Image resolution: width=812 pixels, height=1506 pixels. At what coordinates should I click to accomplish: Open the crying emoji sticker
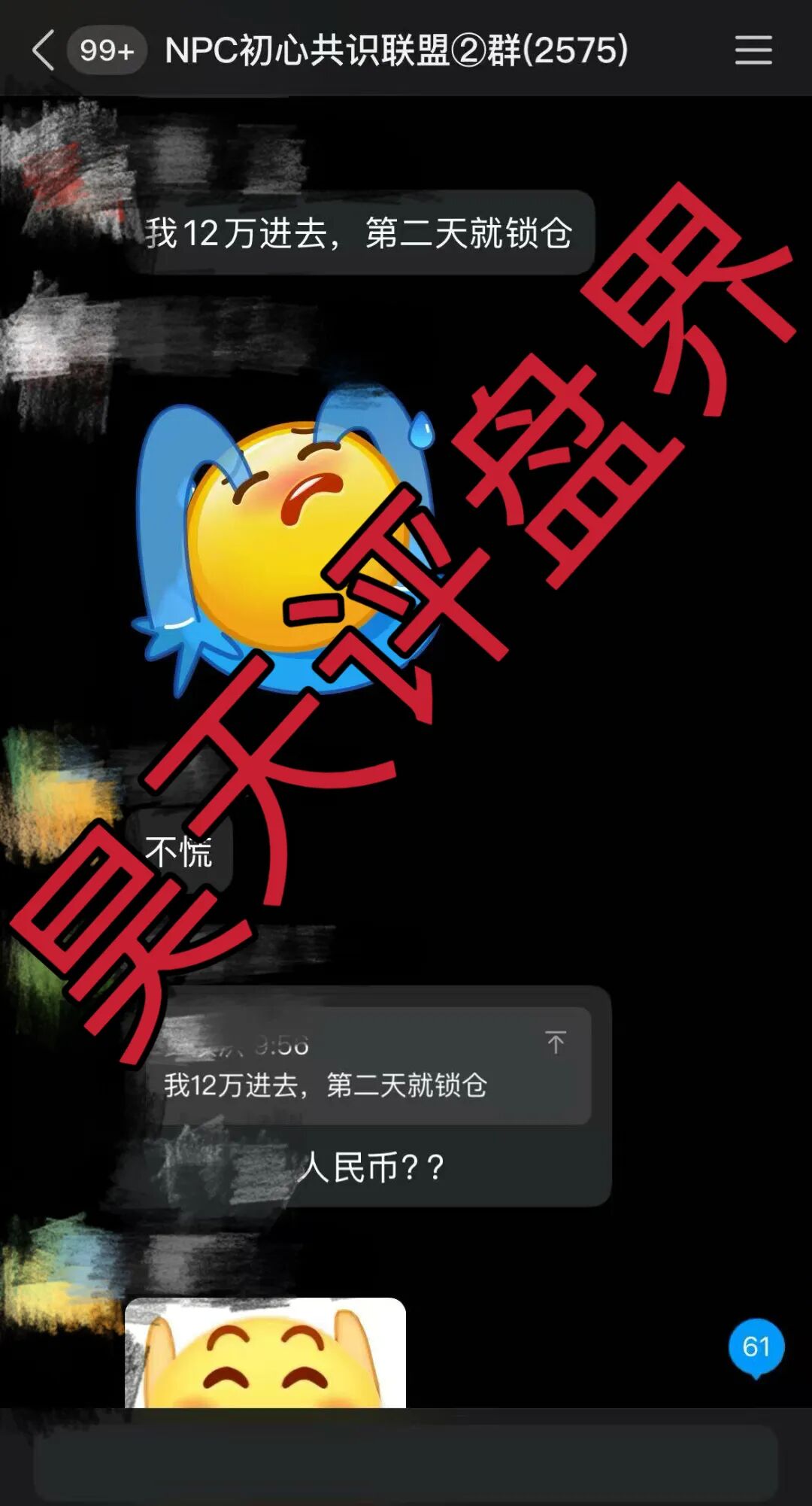pos(286,542)
